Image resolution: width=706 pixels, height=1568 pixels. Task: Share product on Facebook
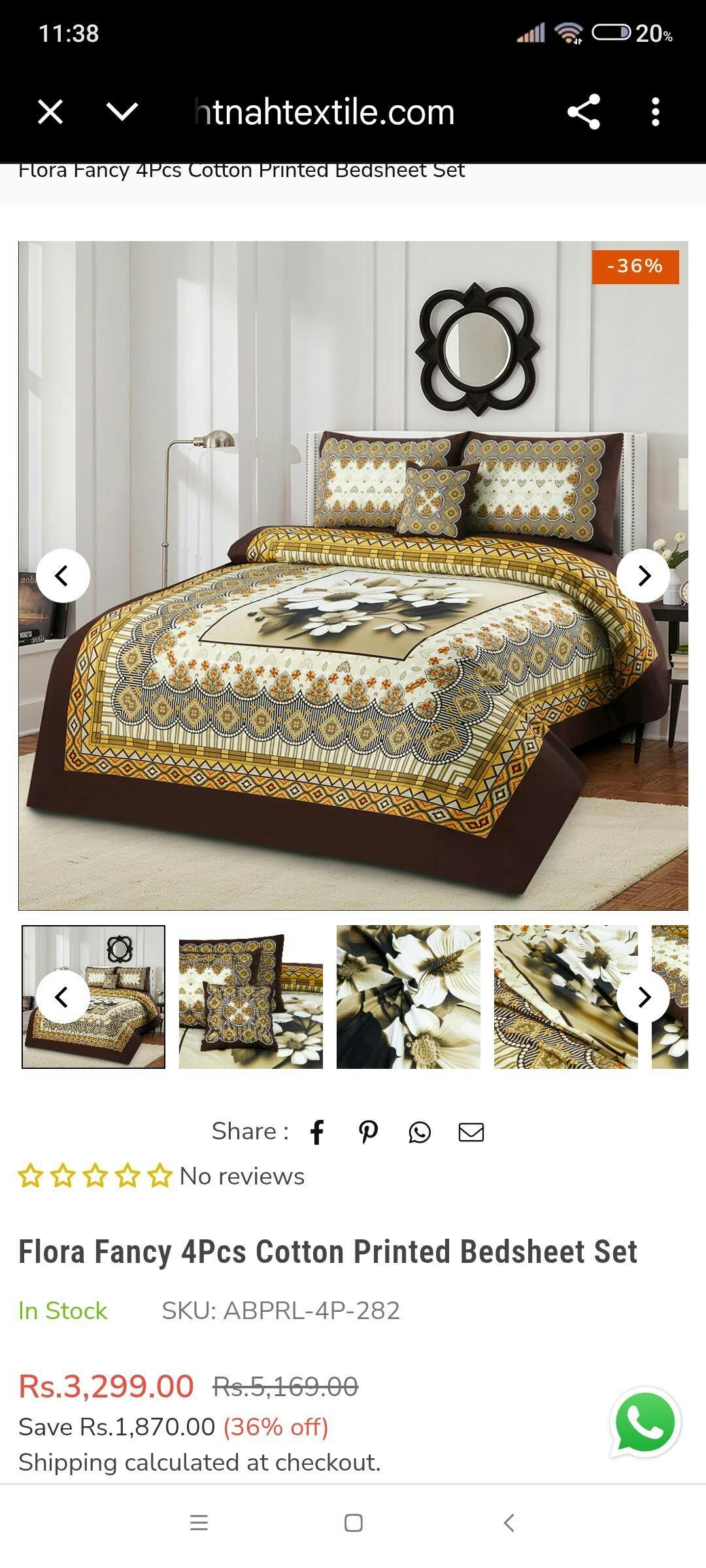coord(317,1132)
